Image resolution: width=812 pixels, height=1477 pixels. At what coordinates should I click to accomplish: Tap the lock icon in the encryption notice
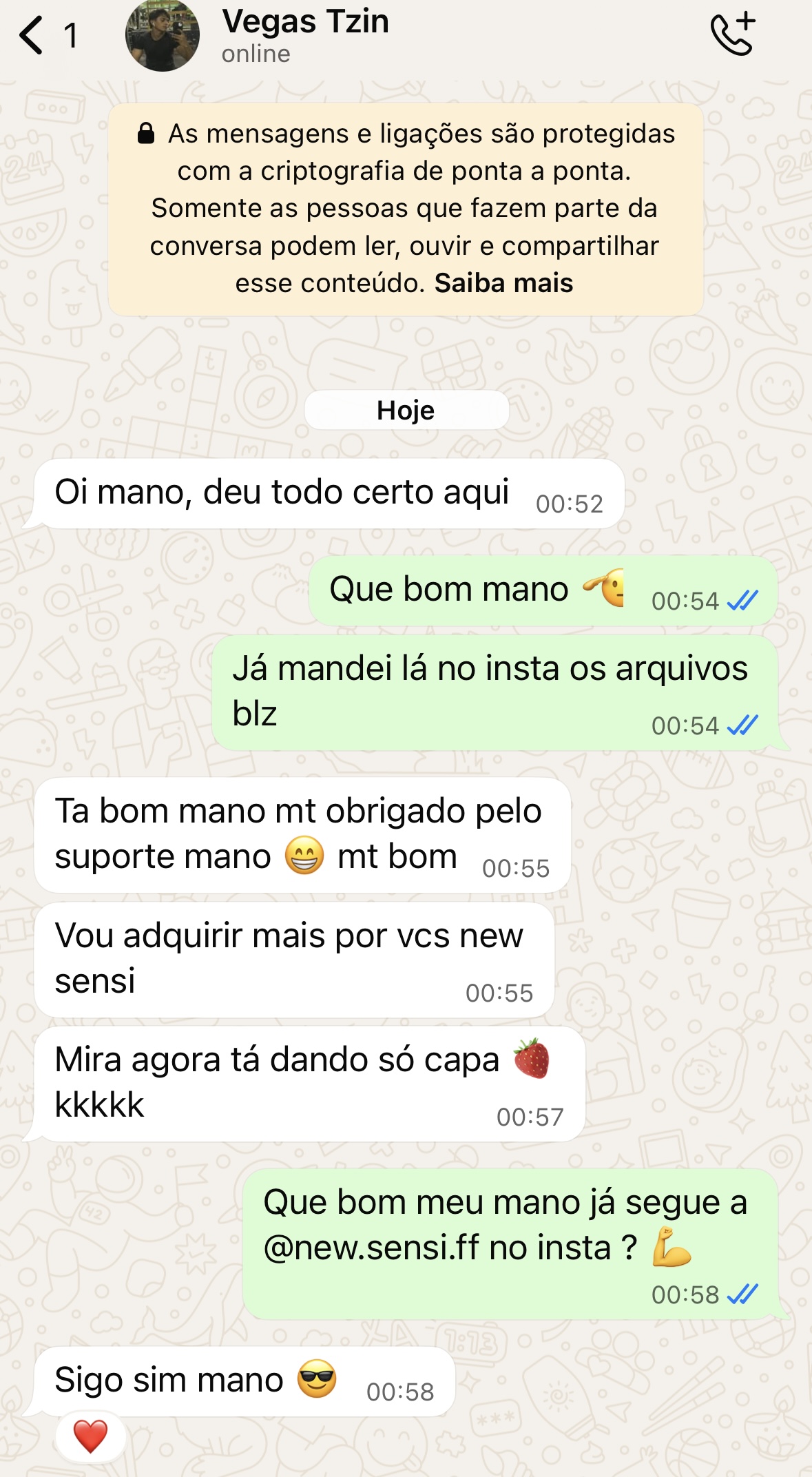(x=145, y=132)
